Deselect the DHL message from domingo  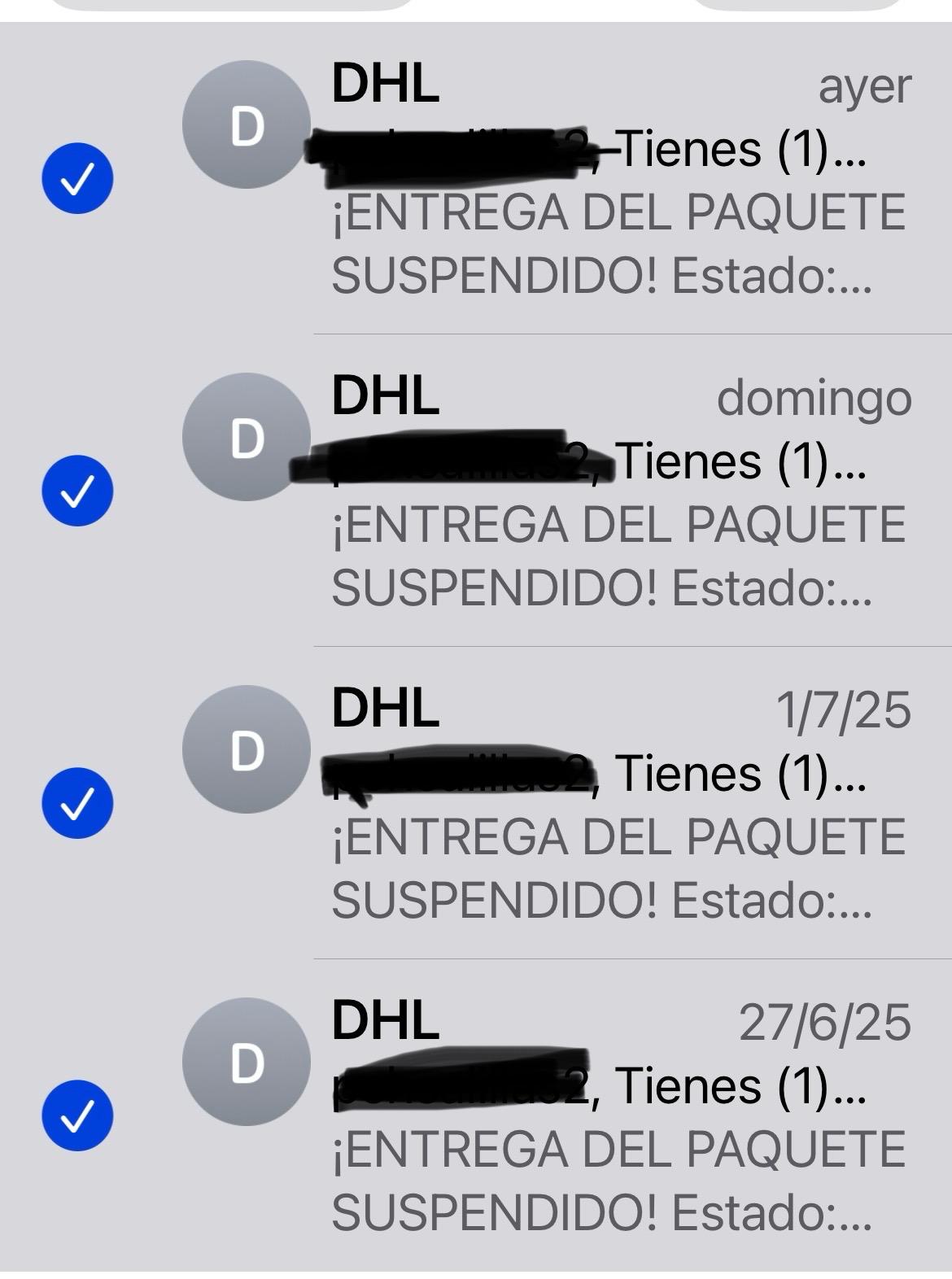click(76, 490)
